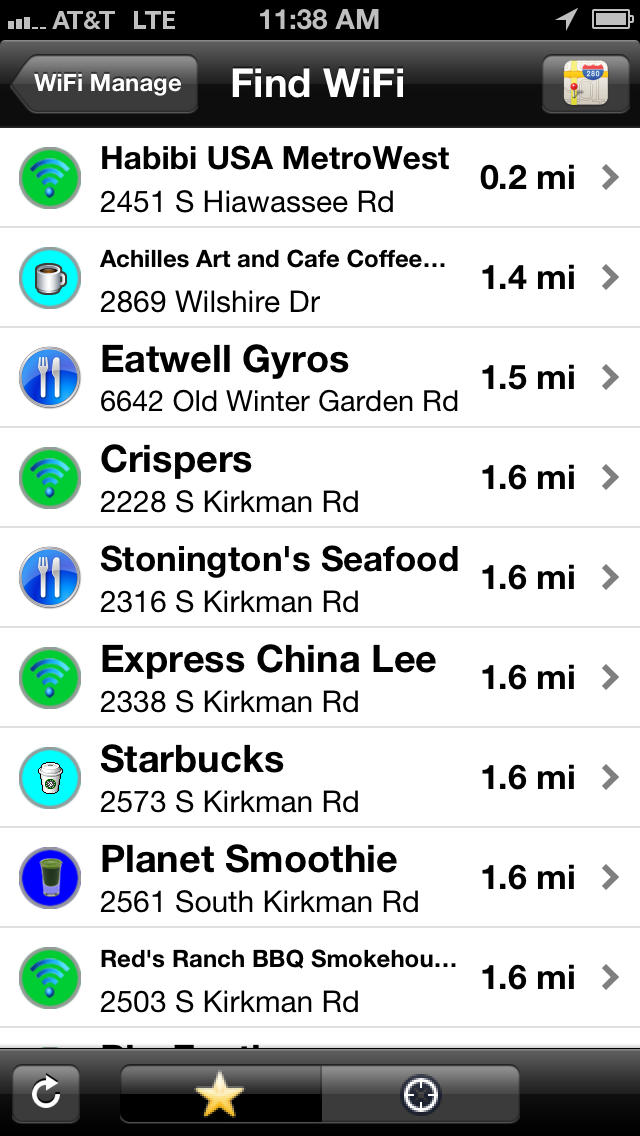Screen dimensions: 640x1136
Task: Open the map view icon
Action: [x=586, y=84]
